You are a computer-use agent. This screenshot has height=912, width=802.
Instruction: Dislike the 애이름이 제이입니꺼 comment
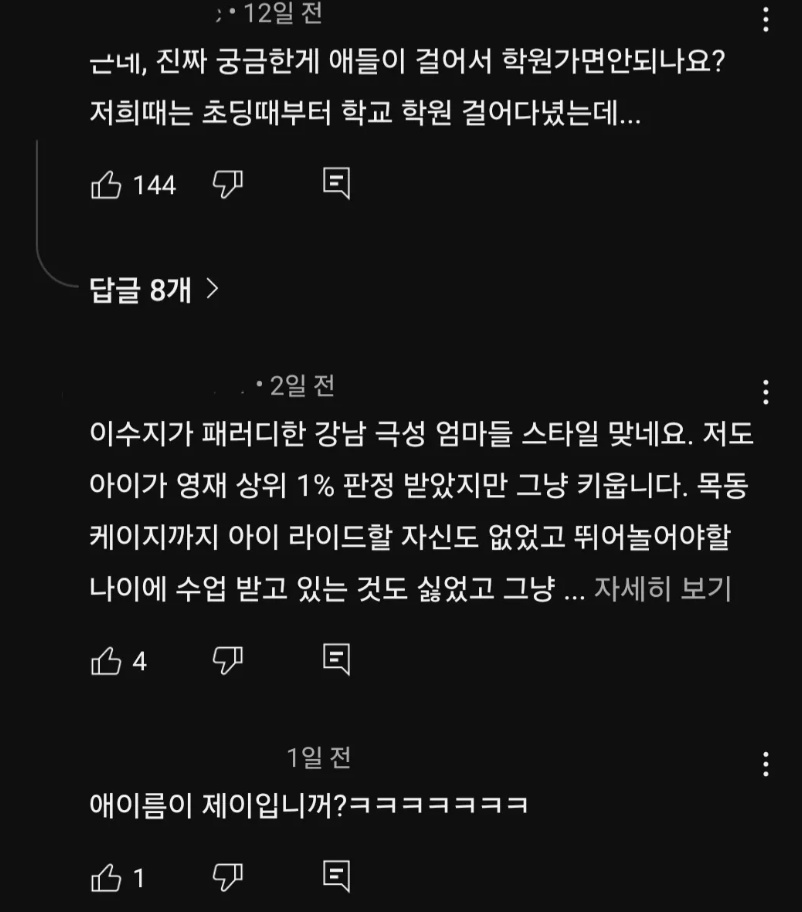[x=228, y=878]
